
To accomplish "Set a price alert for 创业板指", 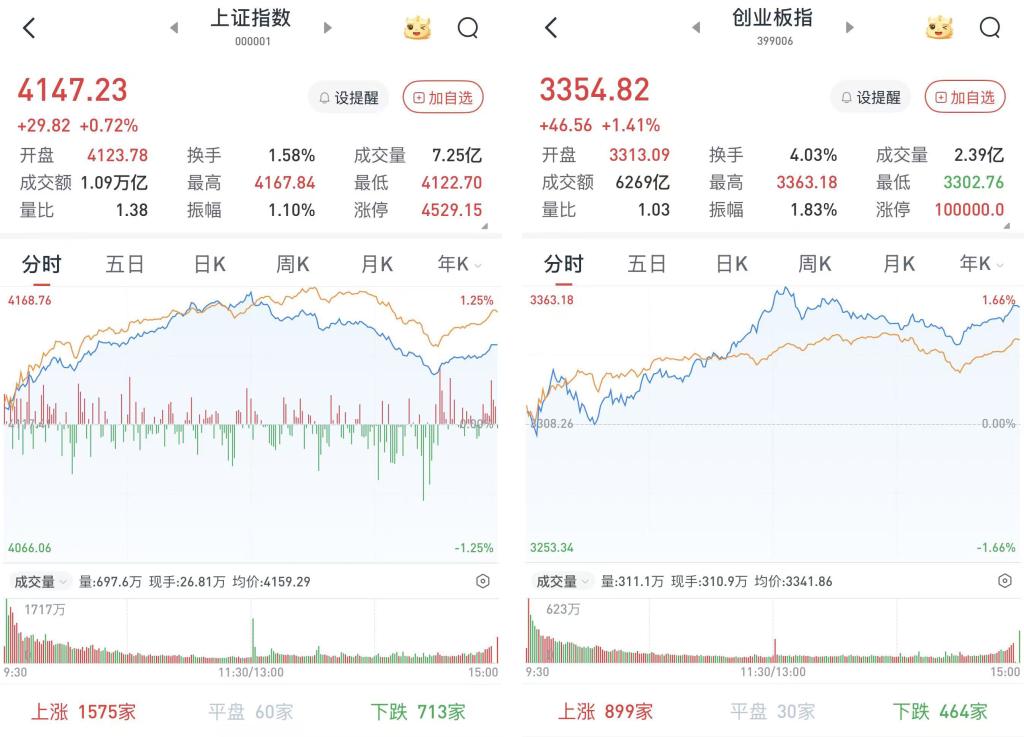I will click(871, 97).
